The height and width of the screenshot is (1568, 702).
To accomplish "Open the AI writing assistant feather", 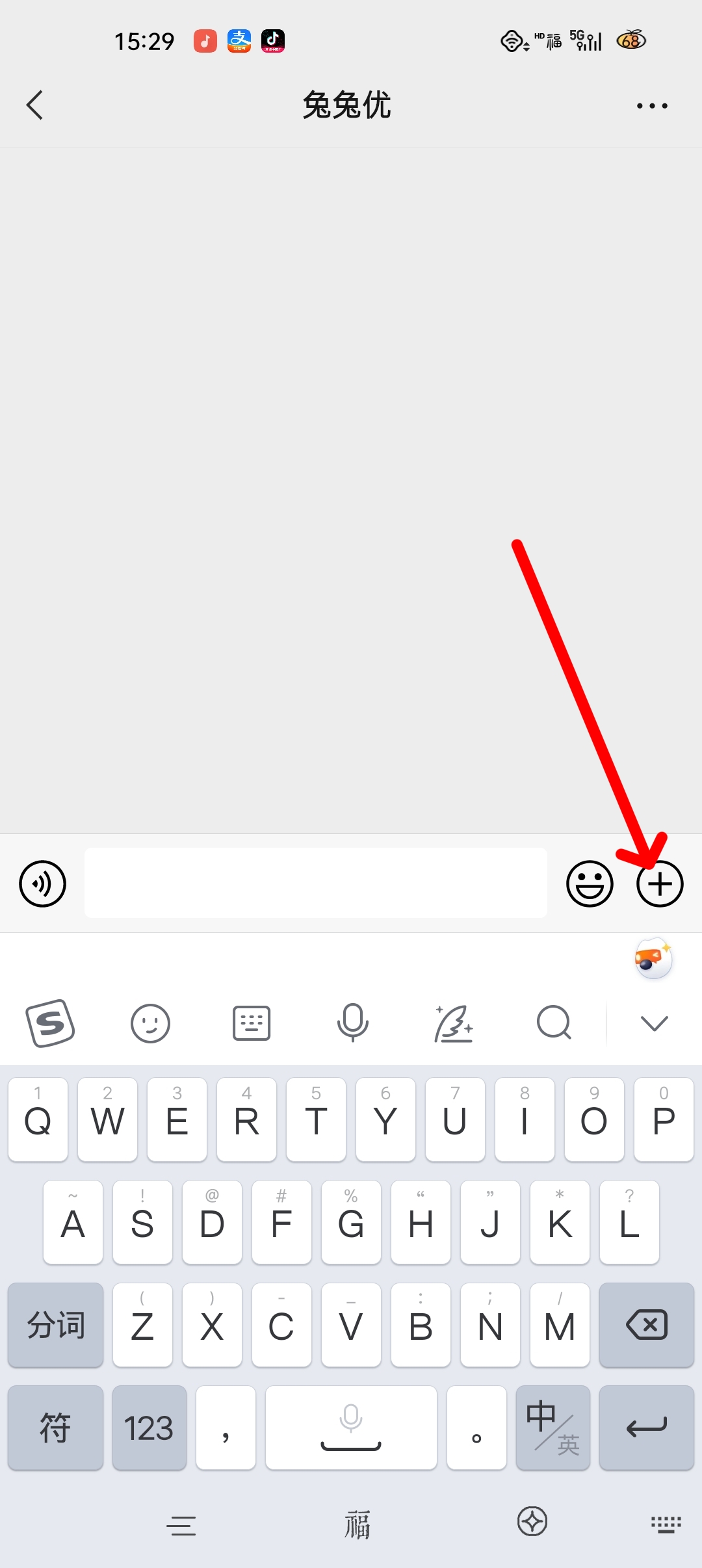I will point(453,1023).
